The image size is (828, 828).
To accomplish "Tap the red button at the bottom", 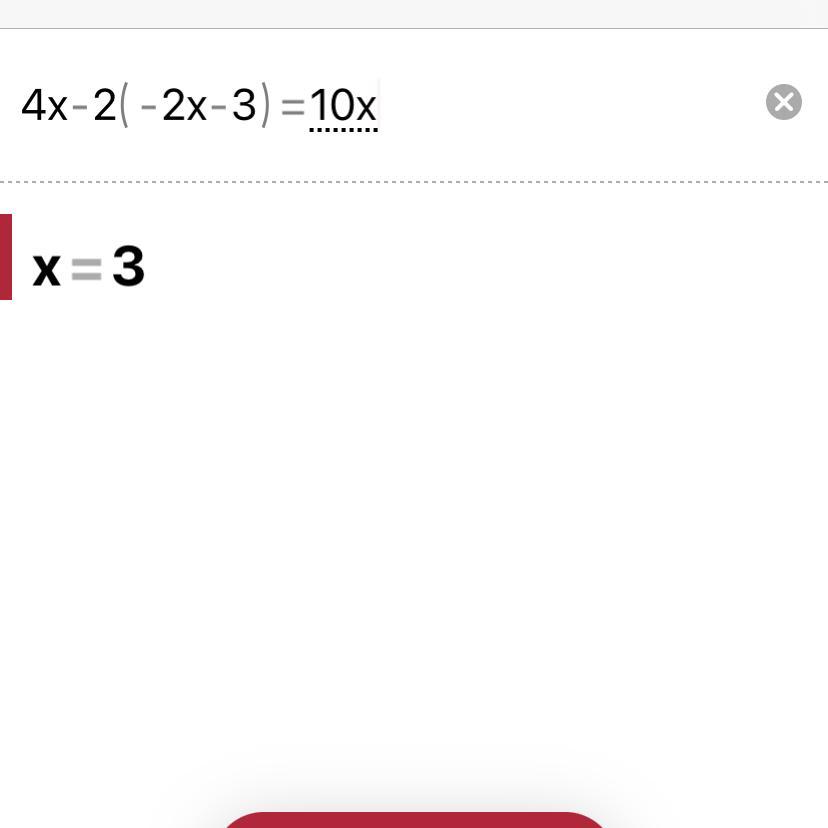I will pyautogui.click(x=414, y=820).
